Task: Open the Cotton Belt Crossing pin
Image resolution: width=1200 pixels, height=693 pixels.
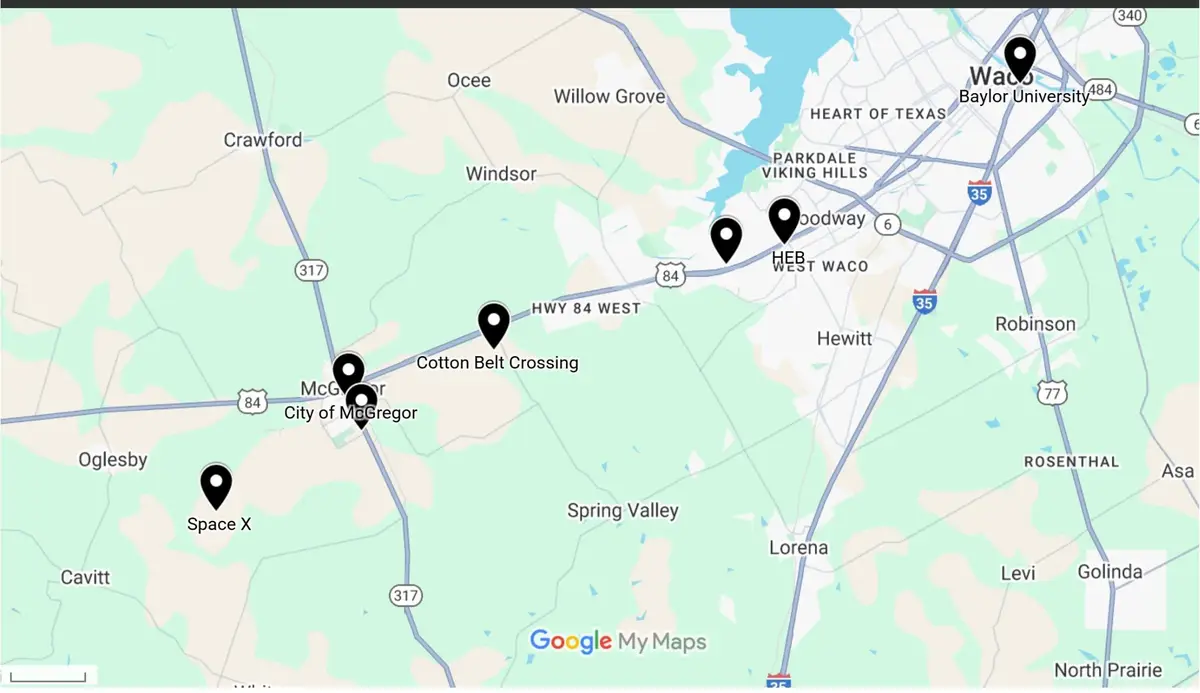Action: click(x=493, y=323)
